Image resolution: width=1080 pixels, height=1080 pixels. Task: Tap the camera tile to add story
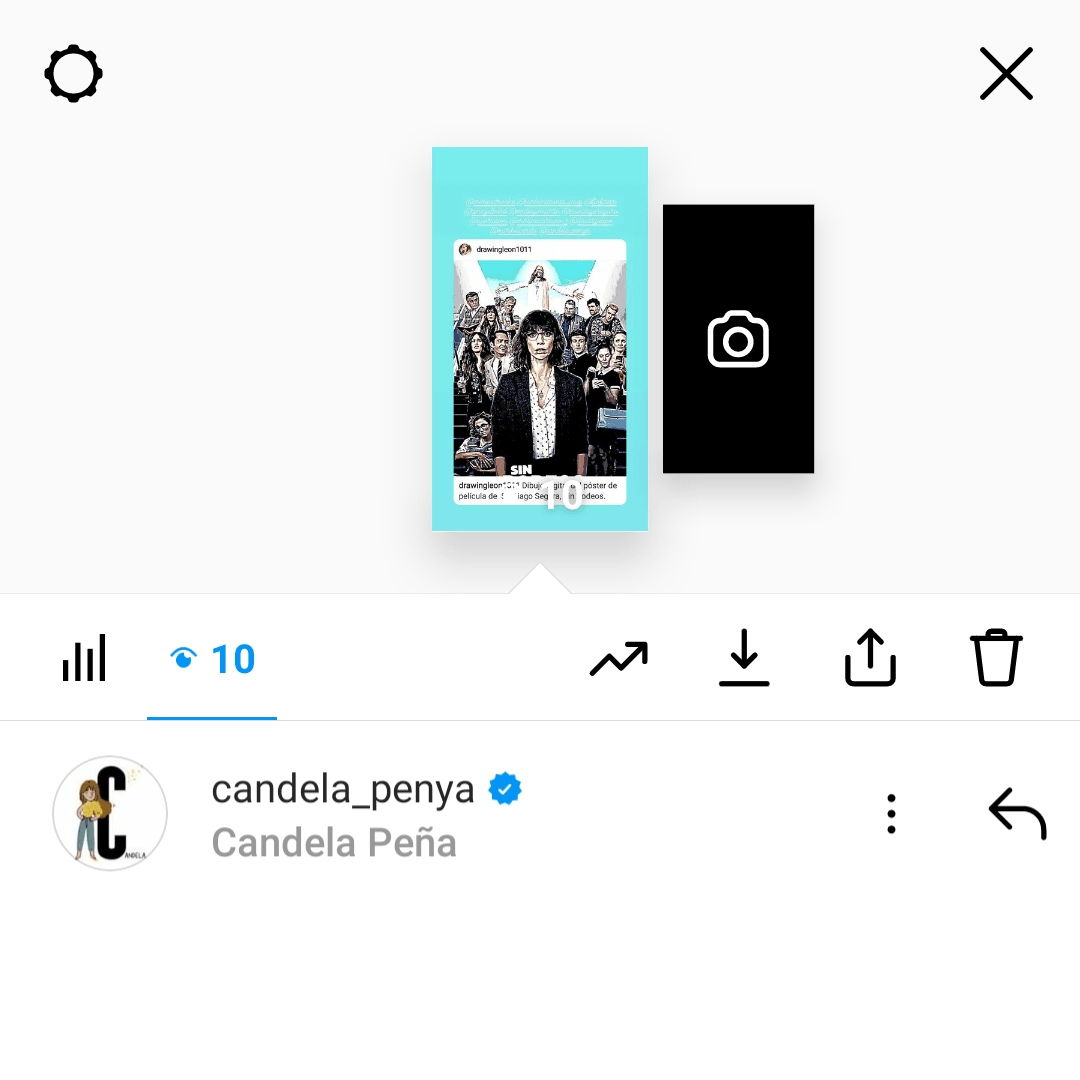point(738,339)
